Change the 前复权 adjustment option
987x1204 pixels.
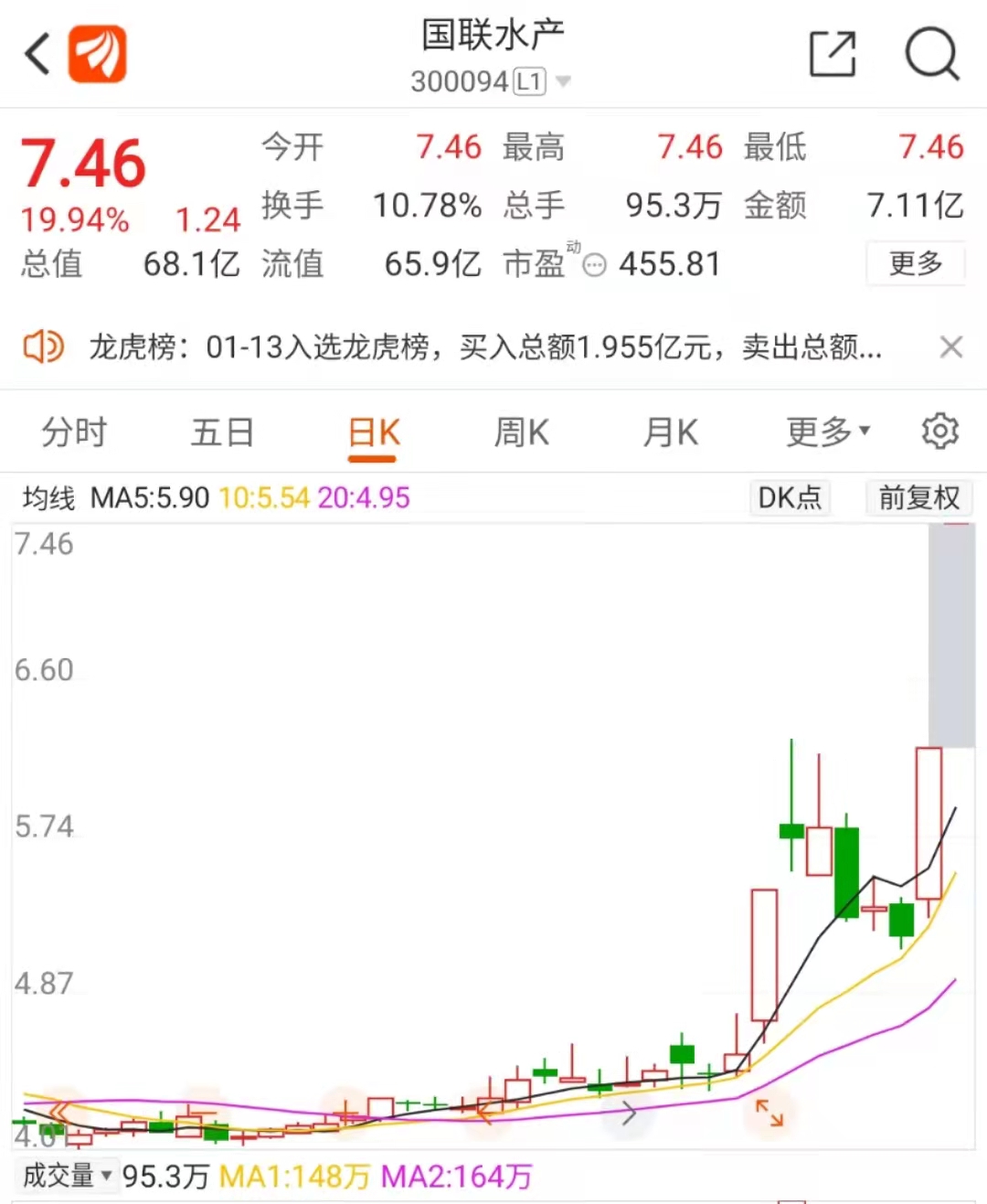(x=918, y=497)
